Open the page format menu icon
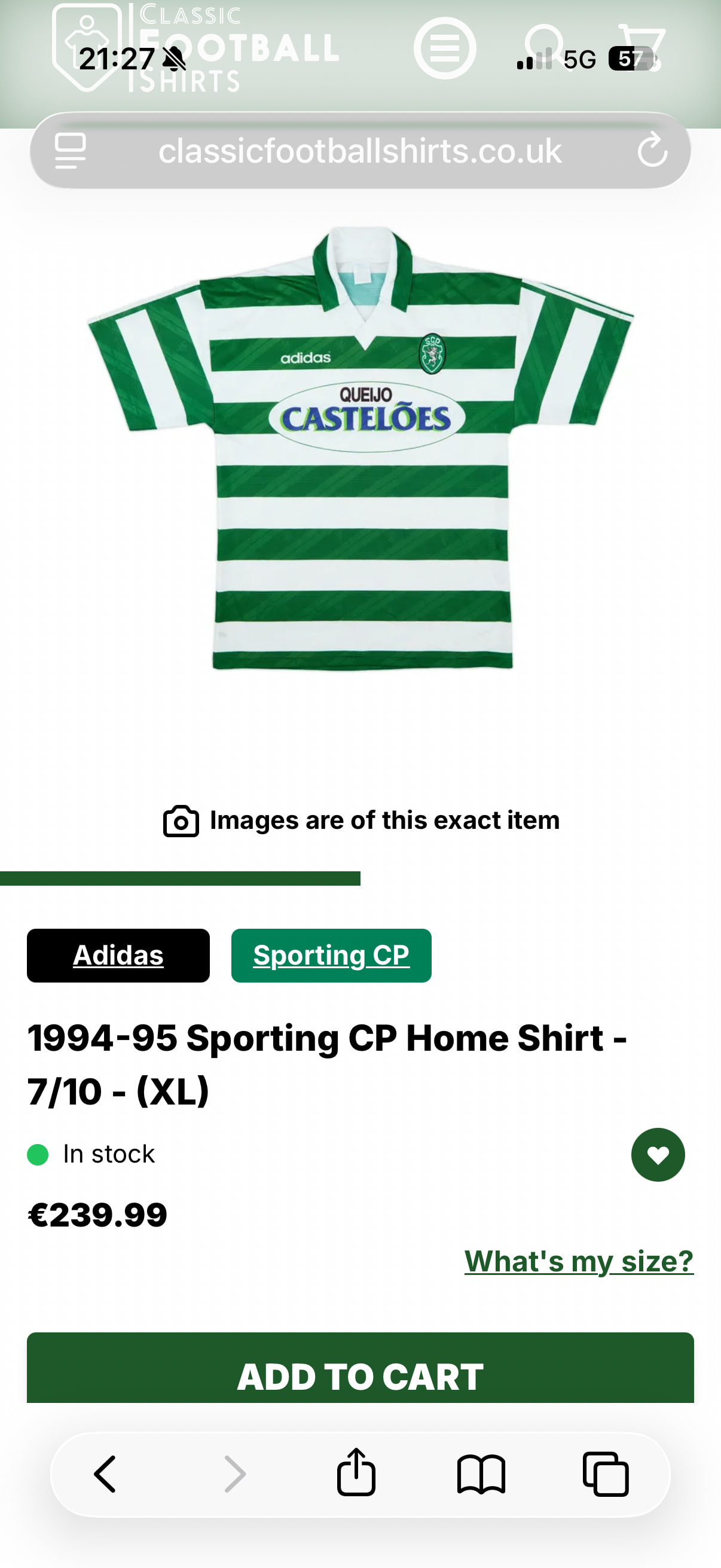Image resolution: width=721 pixels, height=1568 pixels. pyautogui.click(x=71, y=150)
